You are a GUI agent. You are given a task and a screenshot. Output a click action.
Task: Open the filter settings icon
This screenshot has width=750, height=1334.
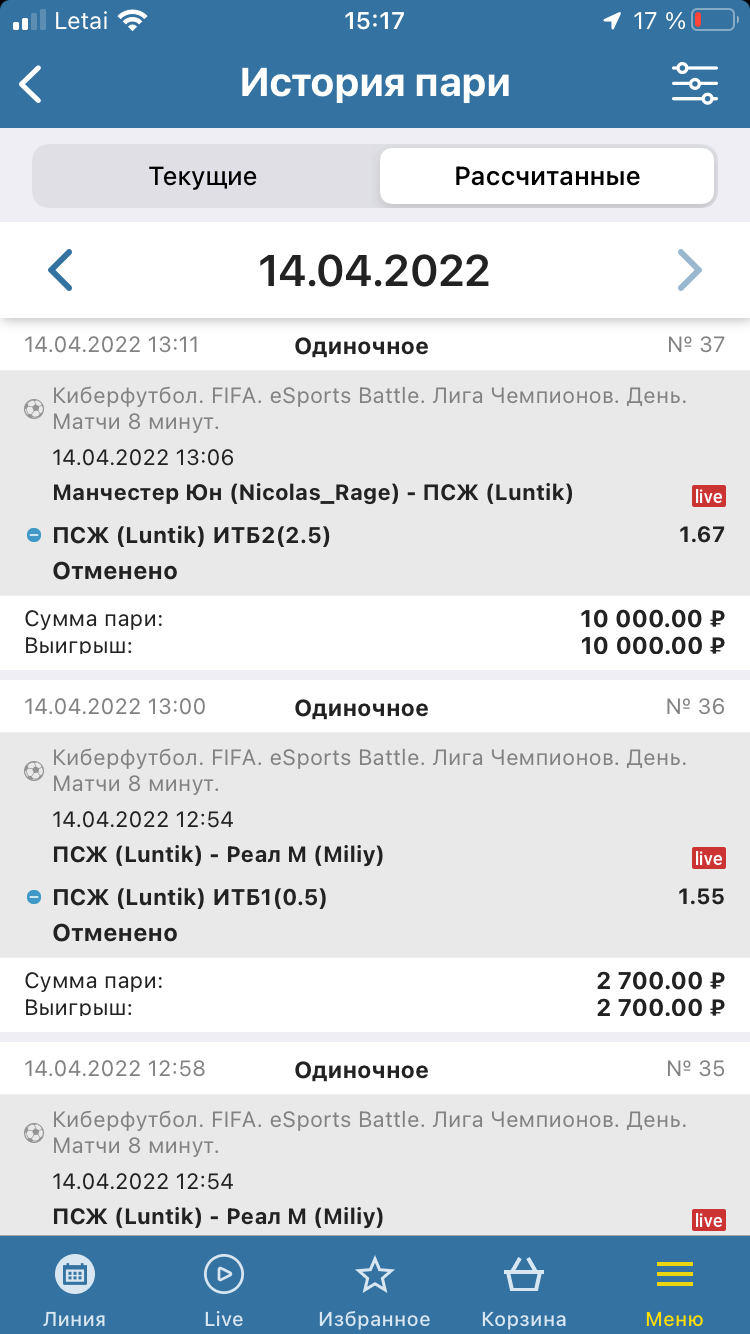pyautogui.click(x=694, y=84)
